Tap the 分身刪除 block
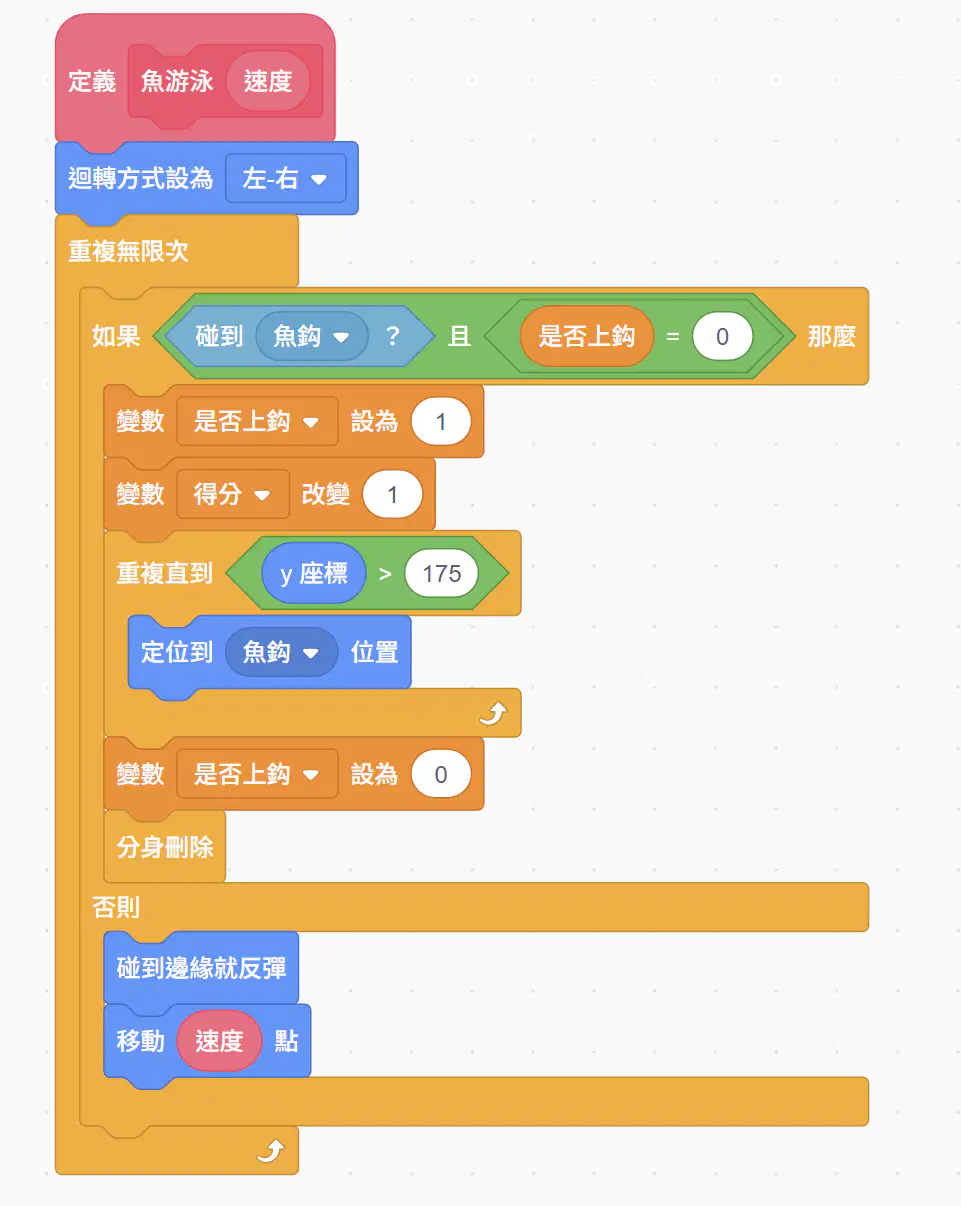961x1206 pixels. (165, 847)
